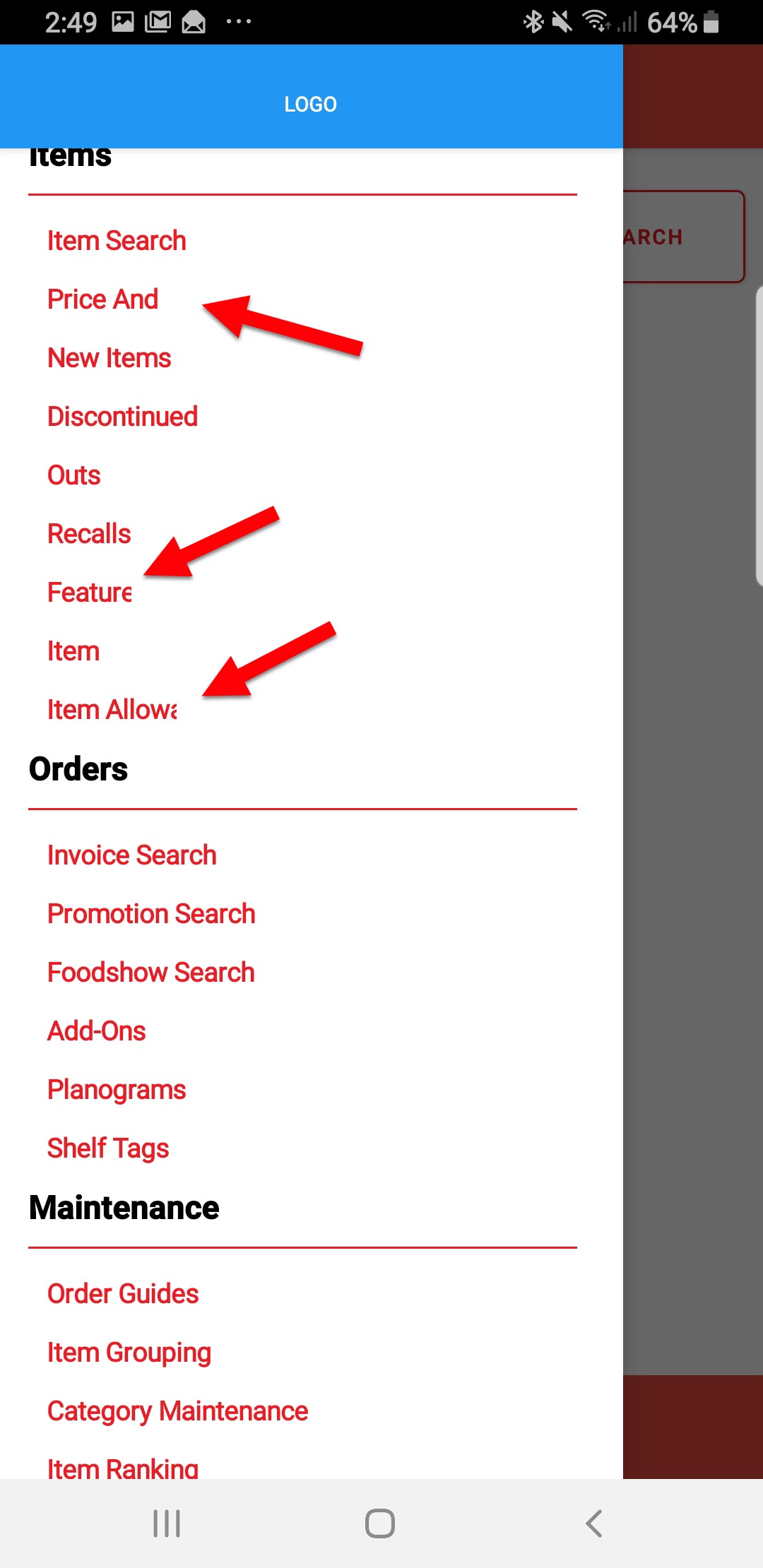Open Item Allowances
The width and height of the screenshot is (763, 1568).
pyautogui.click(x=112, y=709)
